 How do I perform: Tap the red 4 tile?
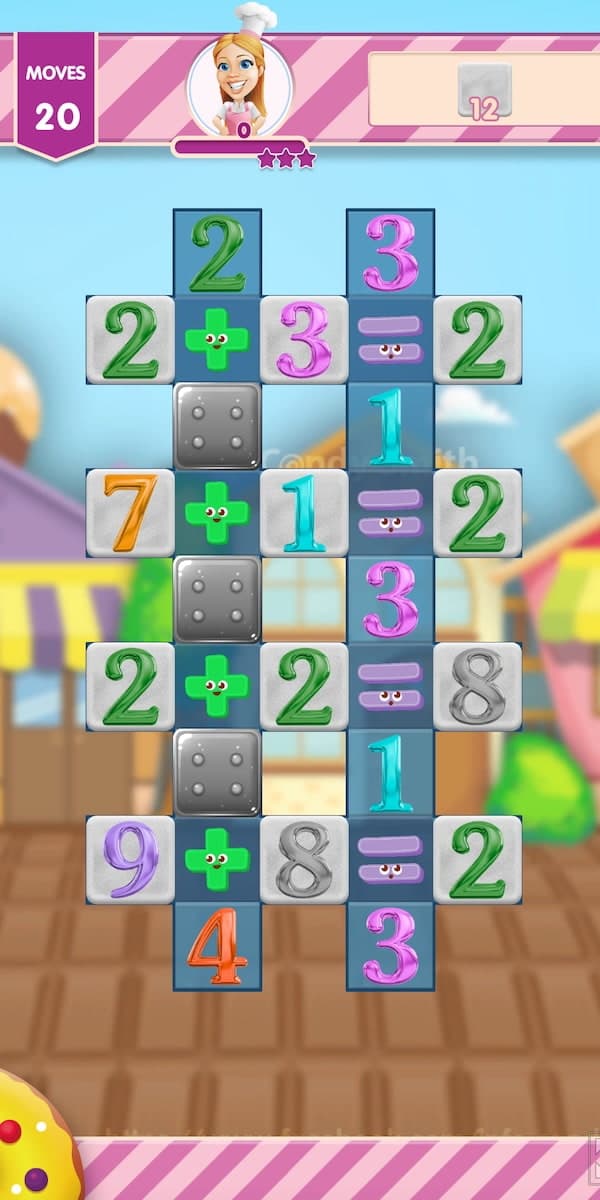click(x=217, y=946)
